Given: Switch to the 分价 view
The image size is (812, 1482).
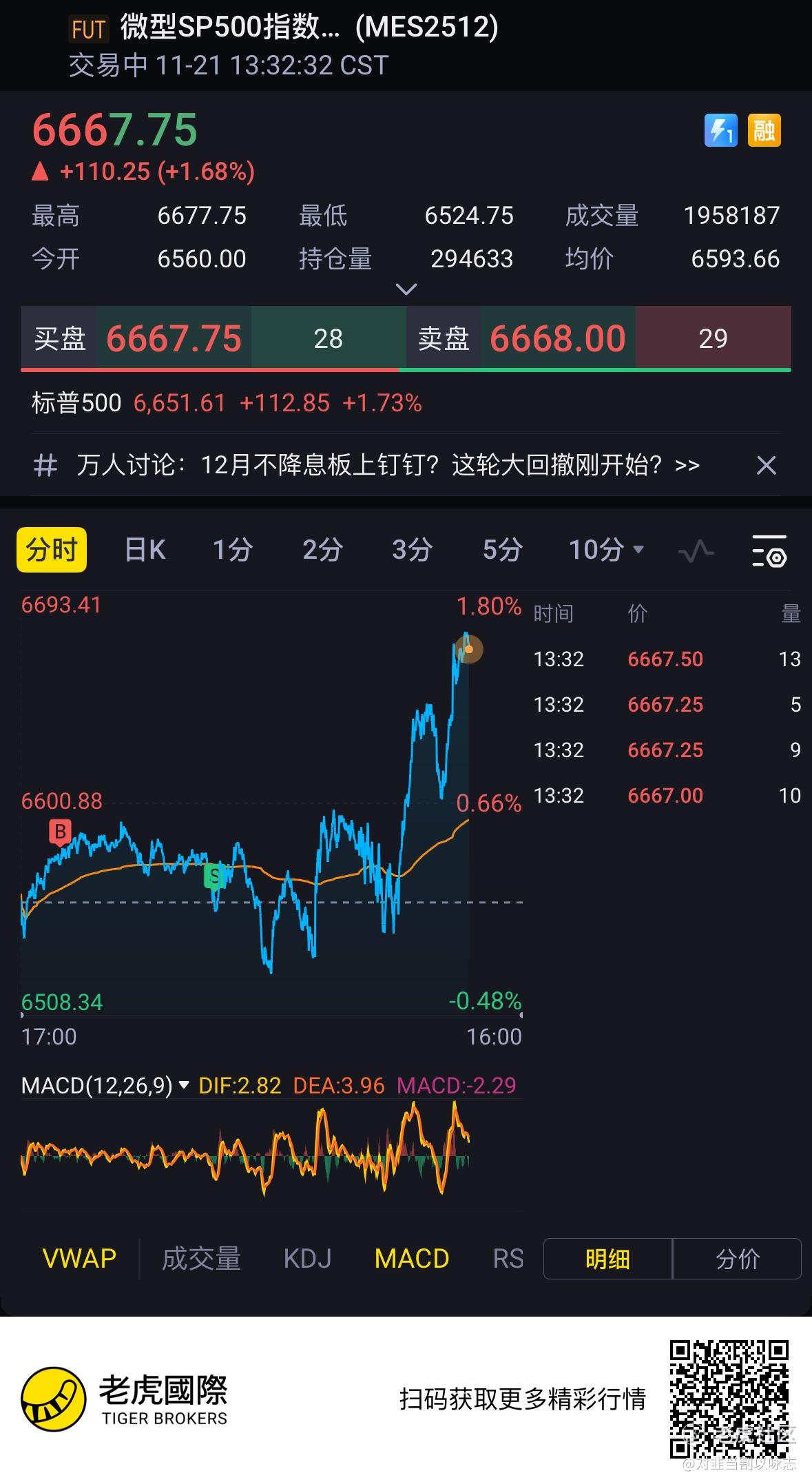Looking at the screenshot, I should click(x=737, y=1259).
